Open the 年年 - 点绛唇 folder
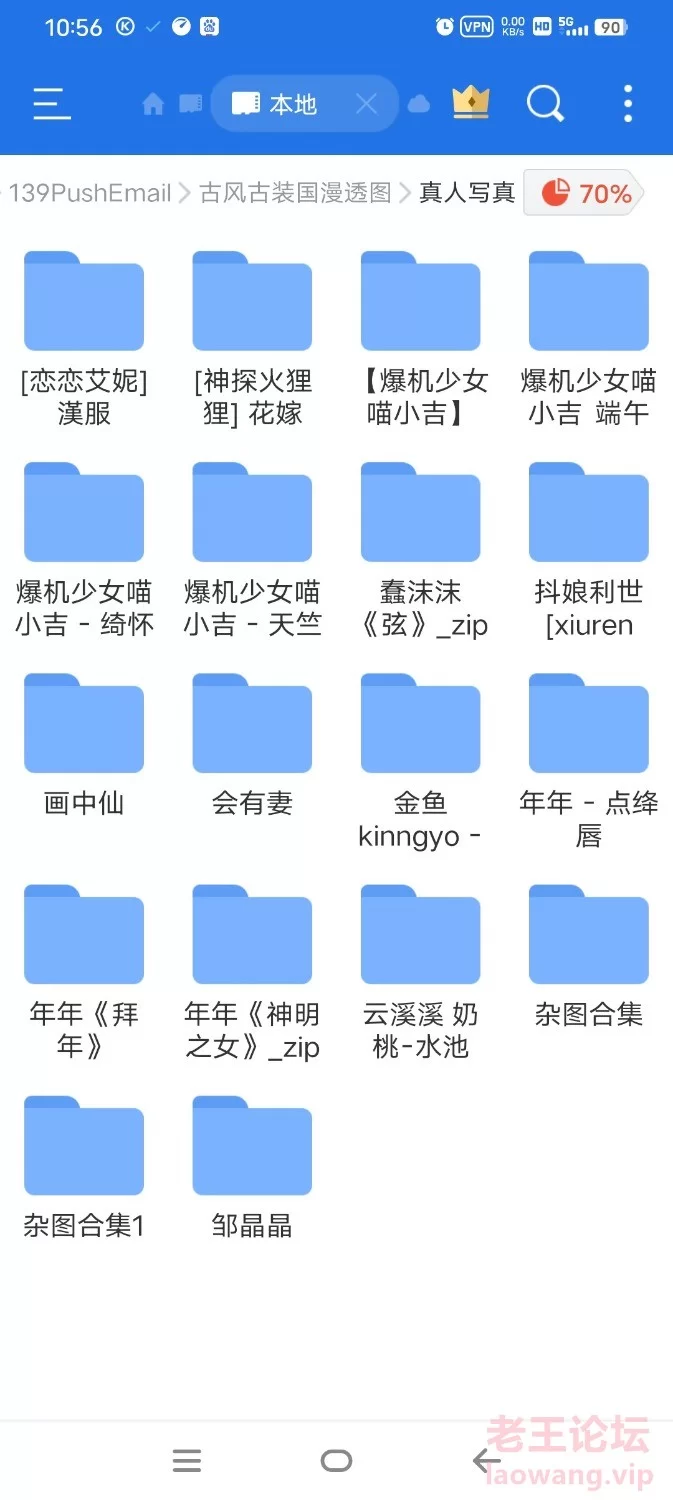The image size is (673, 1500). 588,723
